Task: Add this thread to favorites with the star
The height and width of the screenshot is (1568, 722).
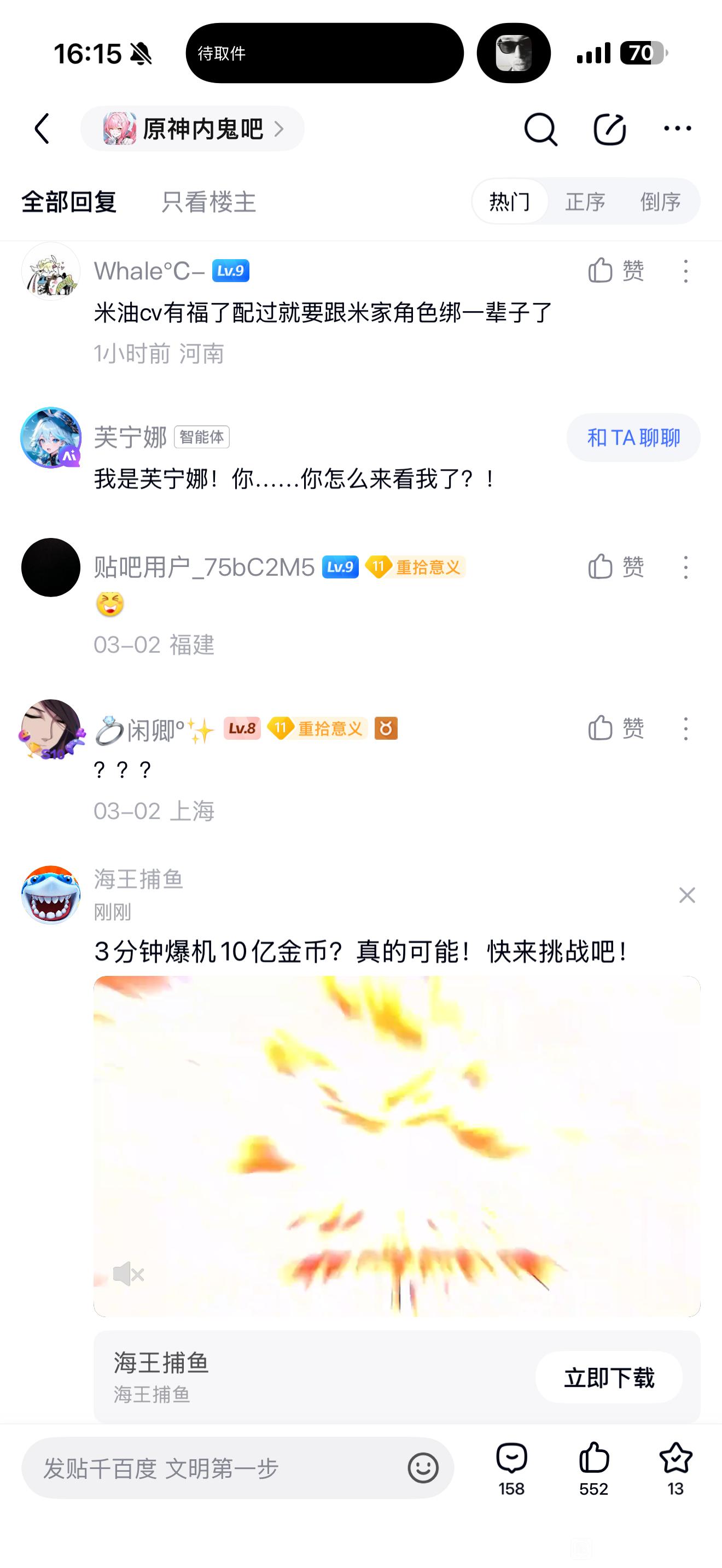Action: pyautogui.click(x=675, y=1467)
